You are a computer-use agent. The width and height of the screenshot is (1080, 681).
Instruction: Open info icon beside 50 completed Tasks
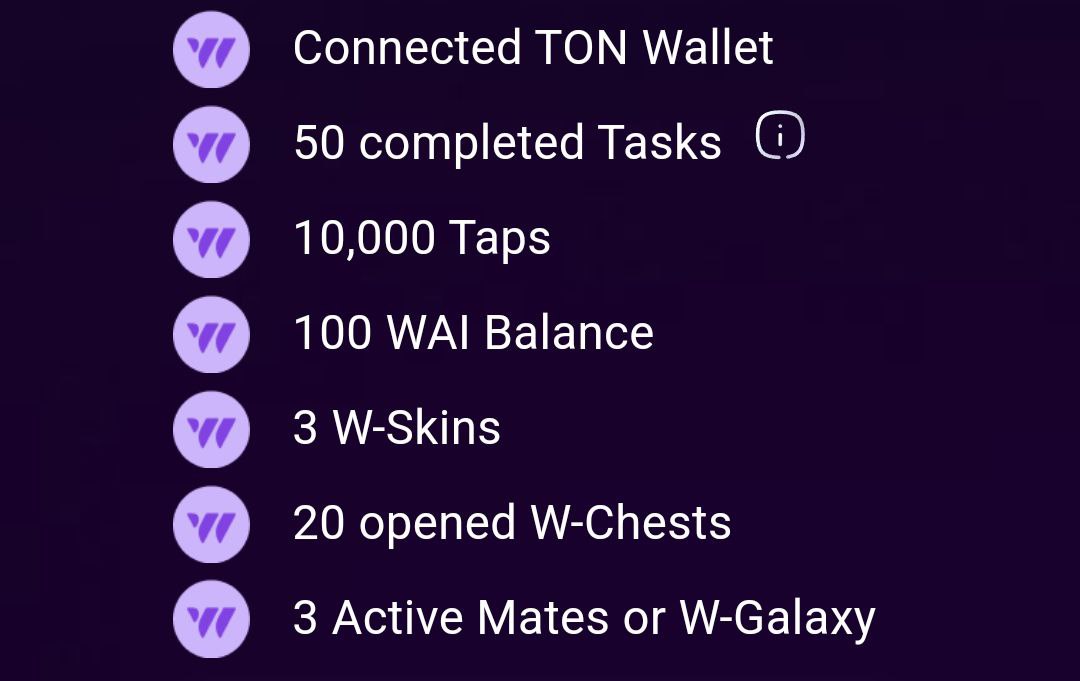pos(779,136)
